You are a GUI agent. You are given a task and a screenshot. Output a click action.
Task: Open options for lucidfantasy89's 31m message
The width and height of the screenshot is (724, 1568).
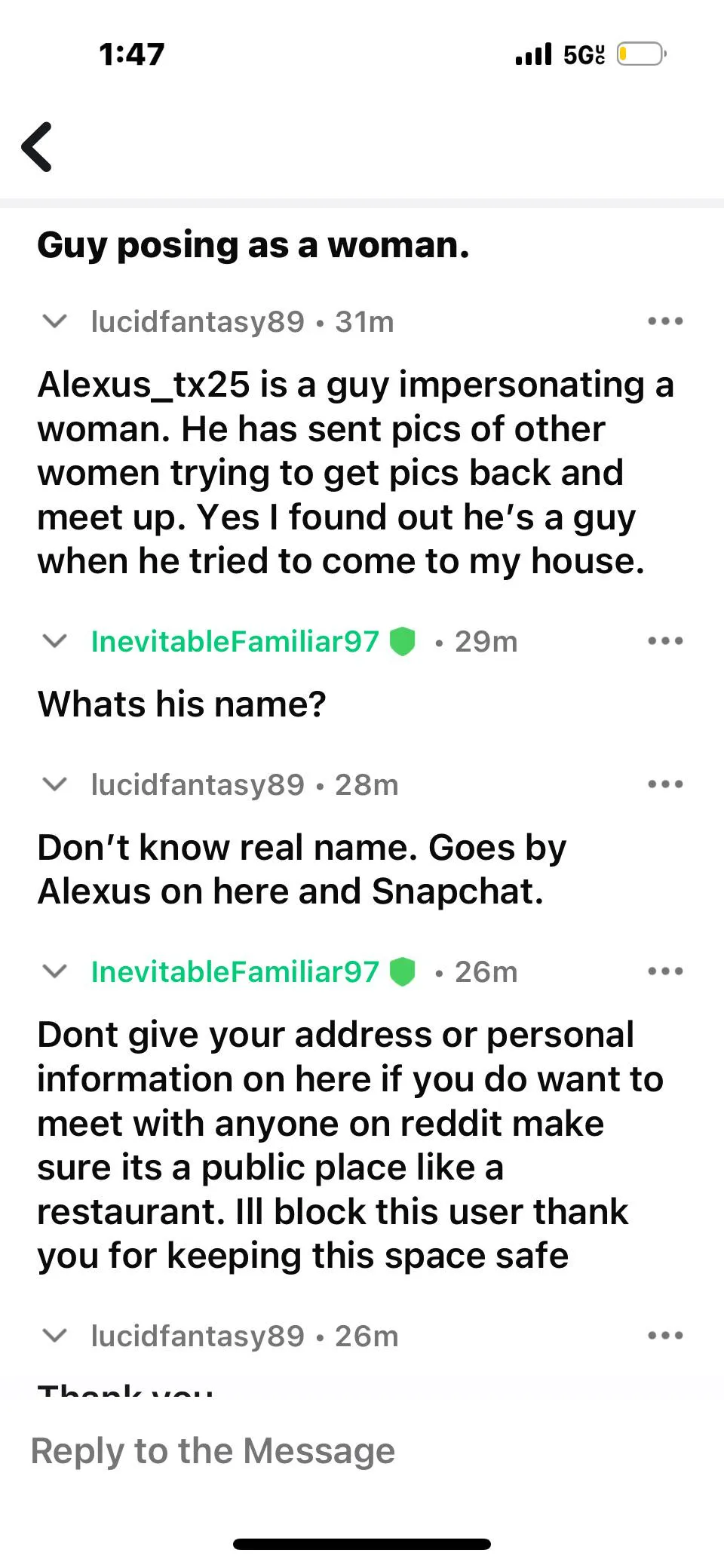665,322
